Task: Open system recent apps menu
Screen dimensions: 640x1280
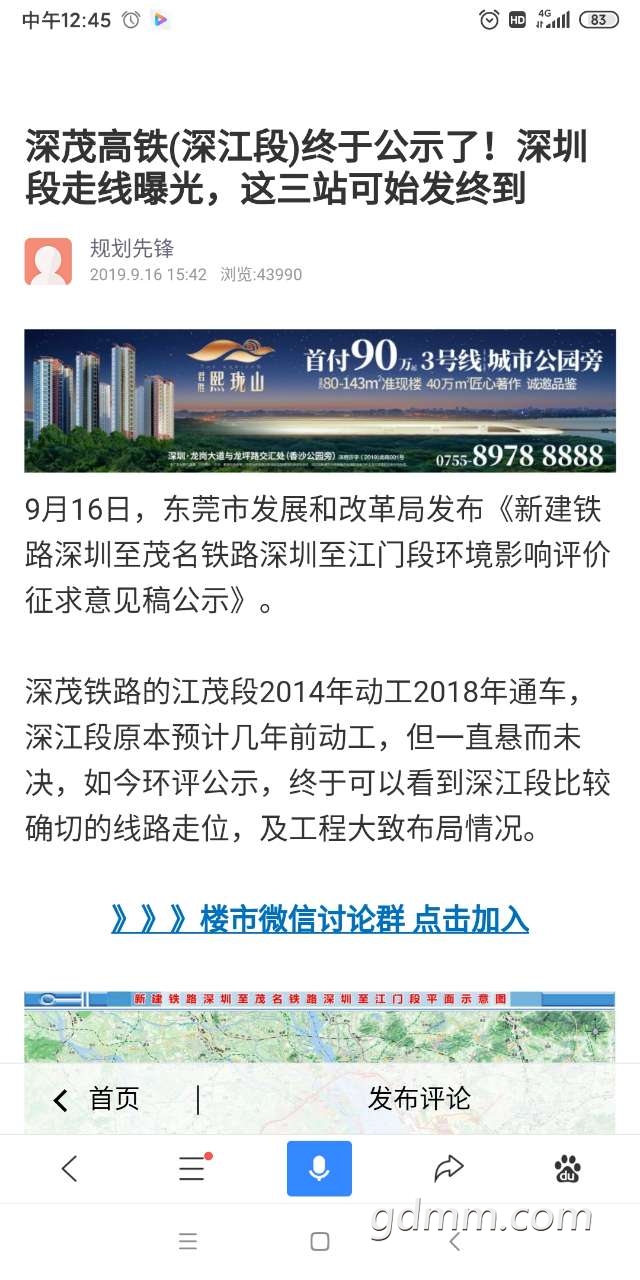Action: click(188, 1242)
